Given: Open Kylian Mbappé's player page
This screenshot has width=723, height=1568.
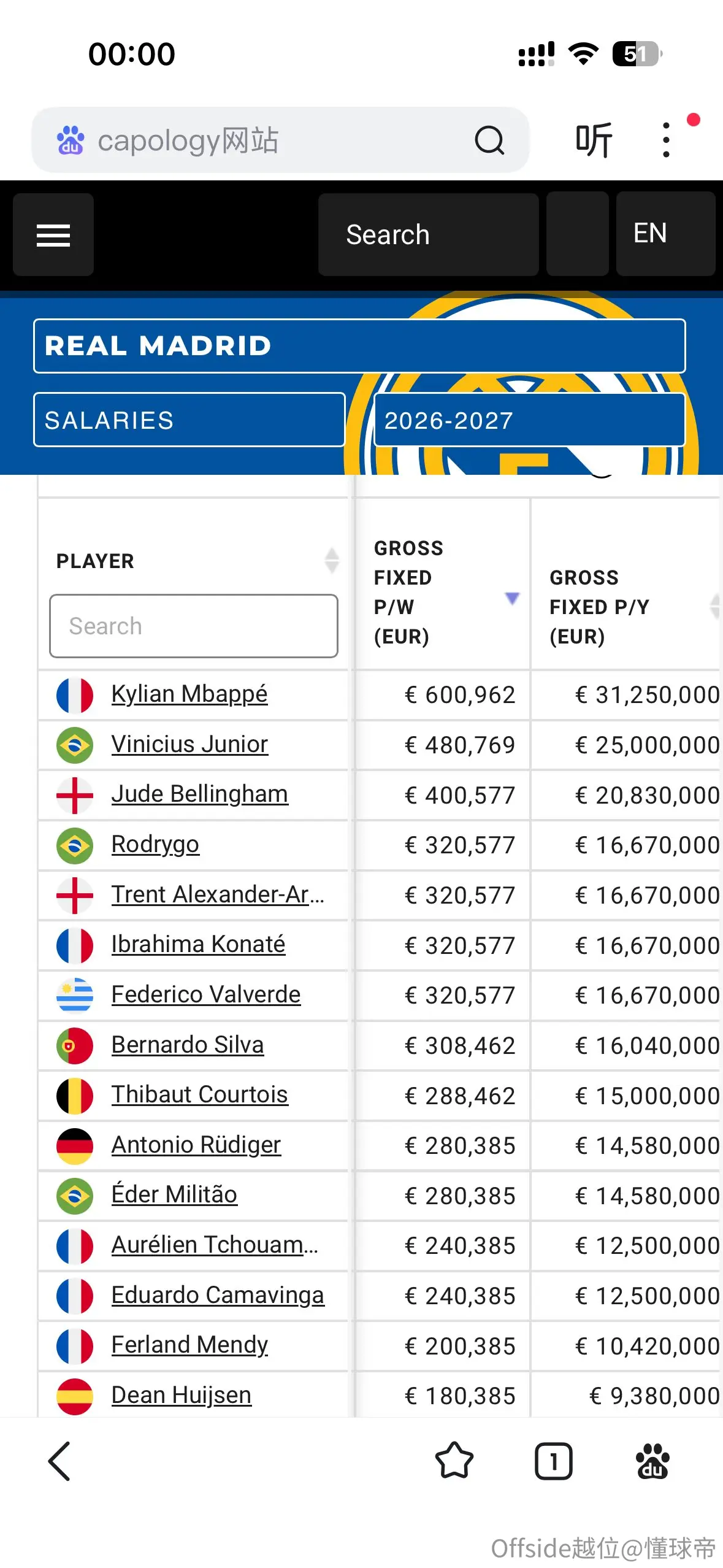Looking at the screenshot, I should pyautogui.click(x=189, y=694).
